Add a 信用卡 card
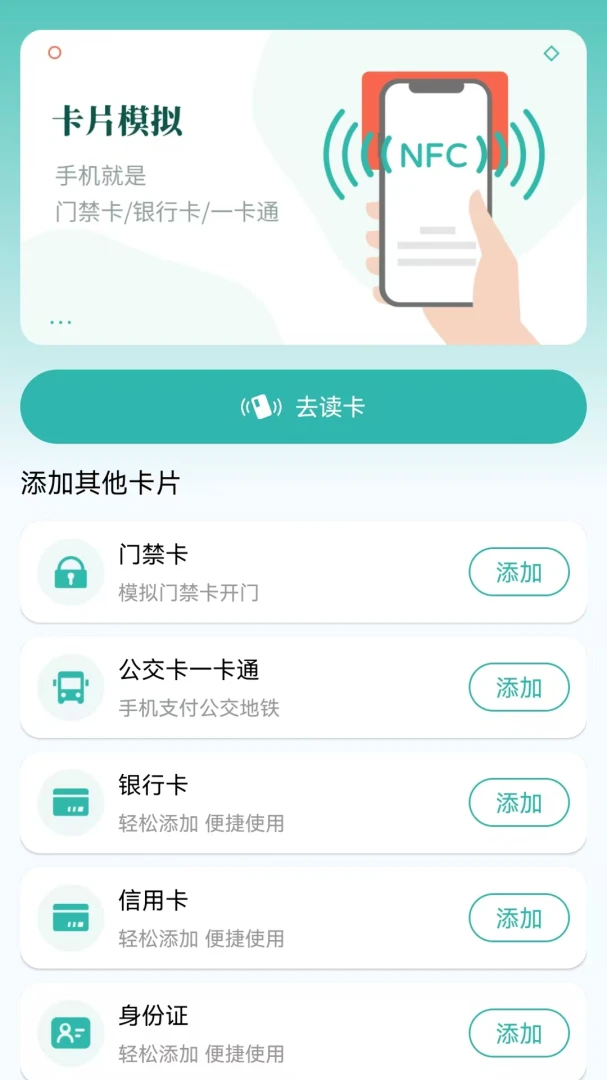Image resolution: width=607 pixels, height=1080 pixels. (519, 918)
